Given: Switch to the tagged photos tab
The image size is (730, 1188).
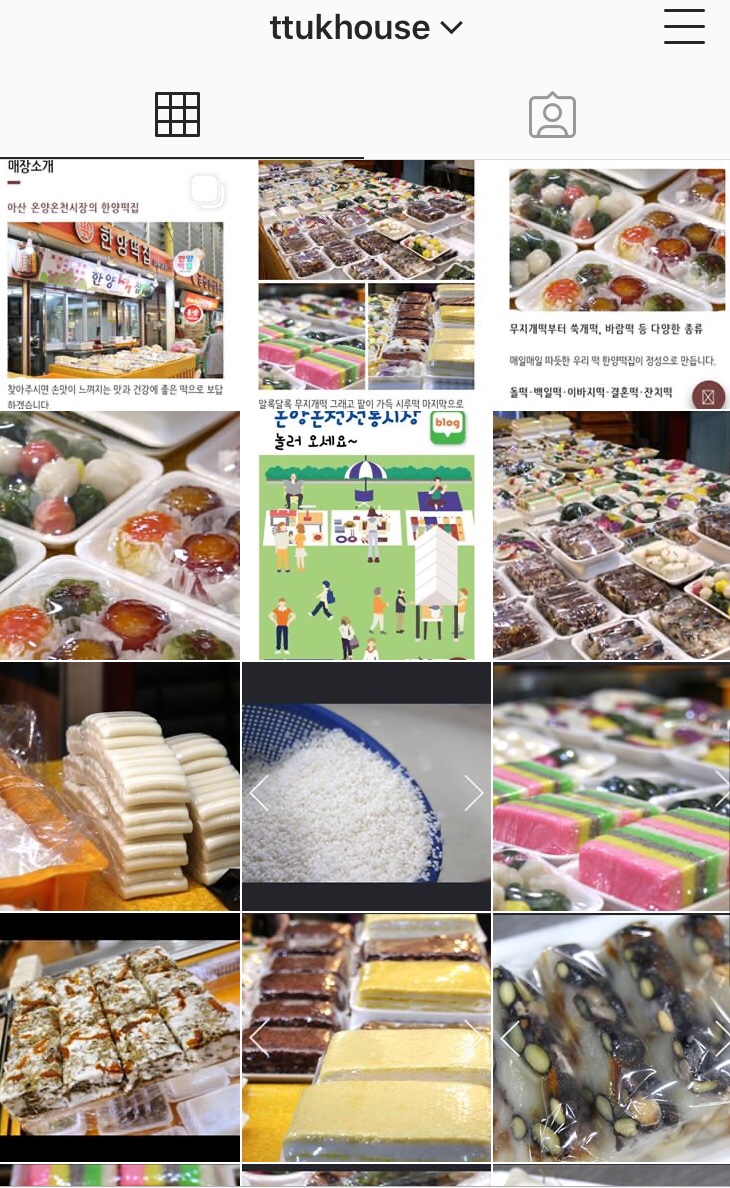Looking at the screenshot, I should [x=552, y=115].
